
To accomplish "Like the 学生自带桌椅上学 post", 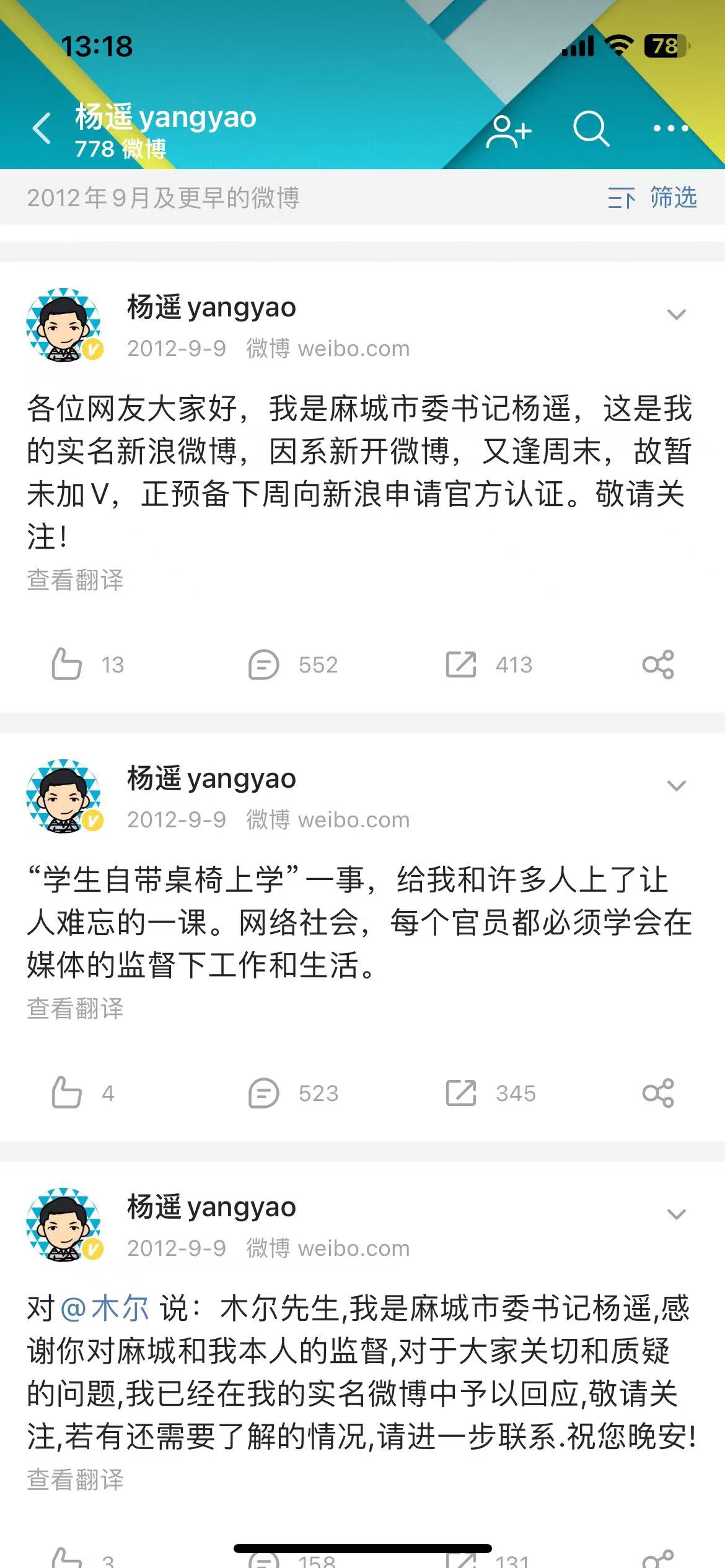I will tap(67, 1093).
